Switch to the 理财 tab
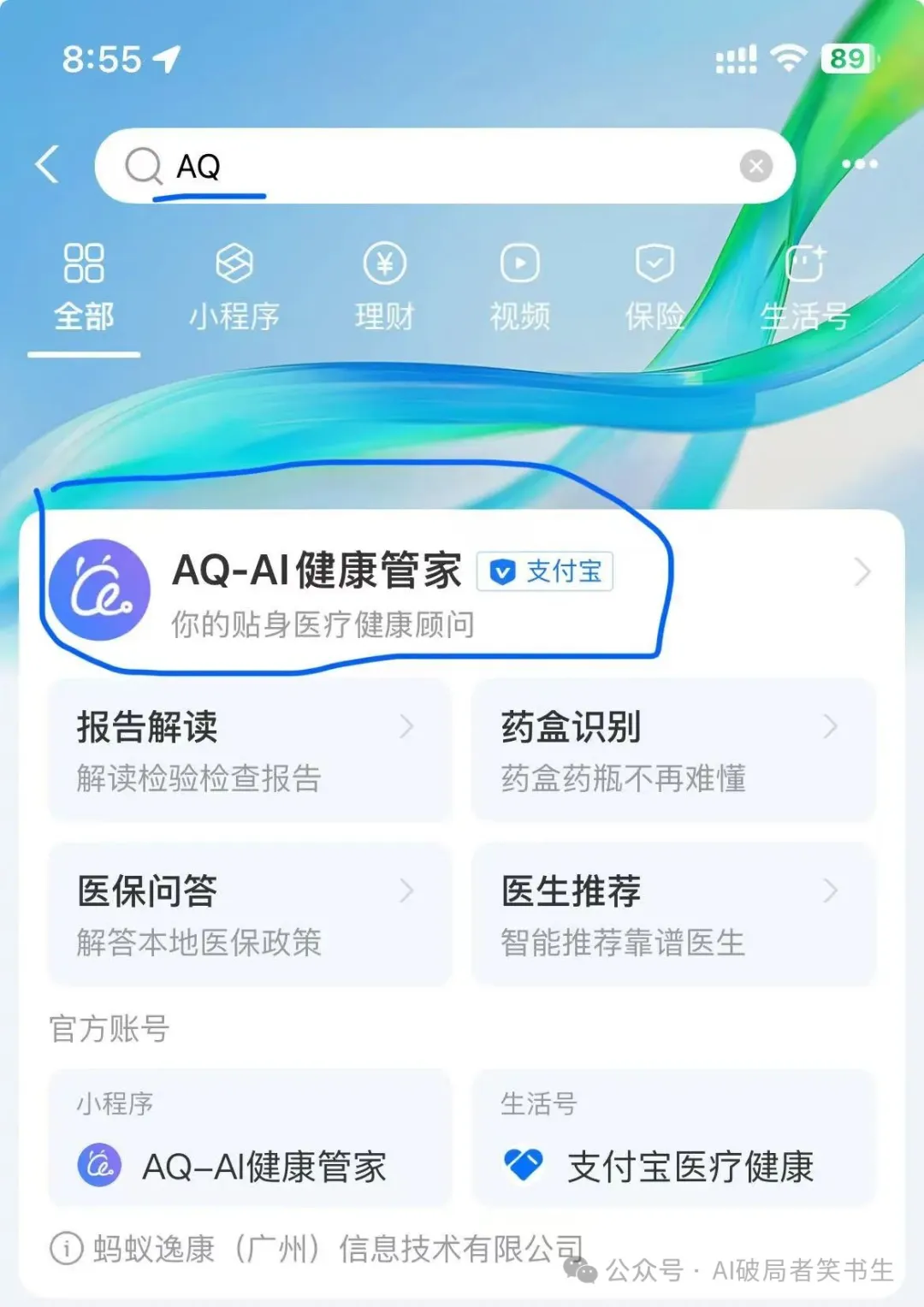This screenshot has height=1307, width=924. tap(384, 287)
